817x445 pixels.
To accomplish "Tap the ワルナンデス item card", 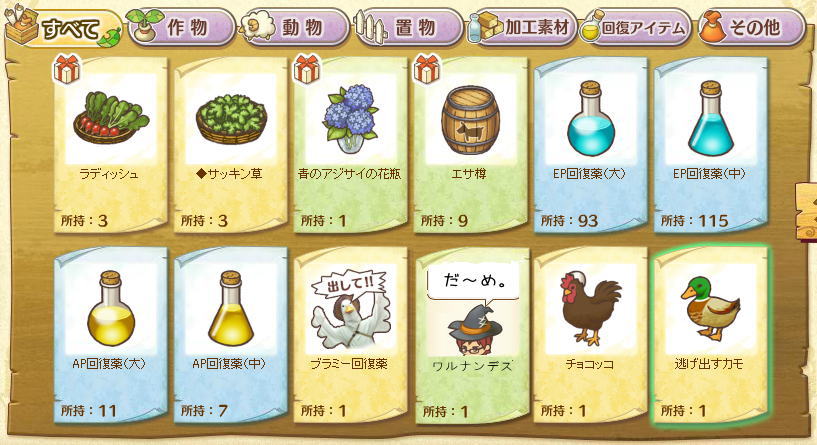I will click(470, 335).
